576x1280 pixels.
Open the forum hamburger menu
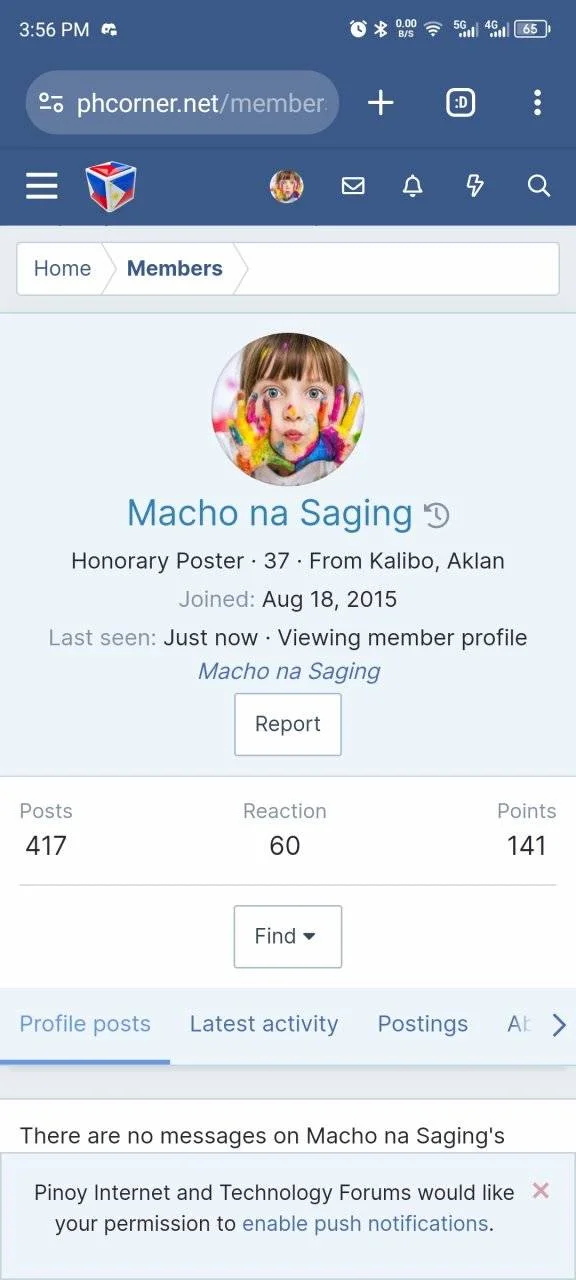point(41,186)
